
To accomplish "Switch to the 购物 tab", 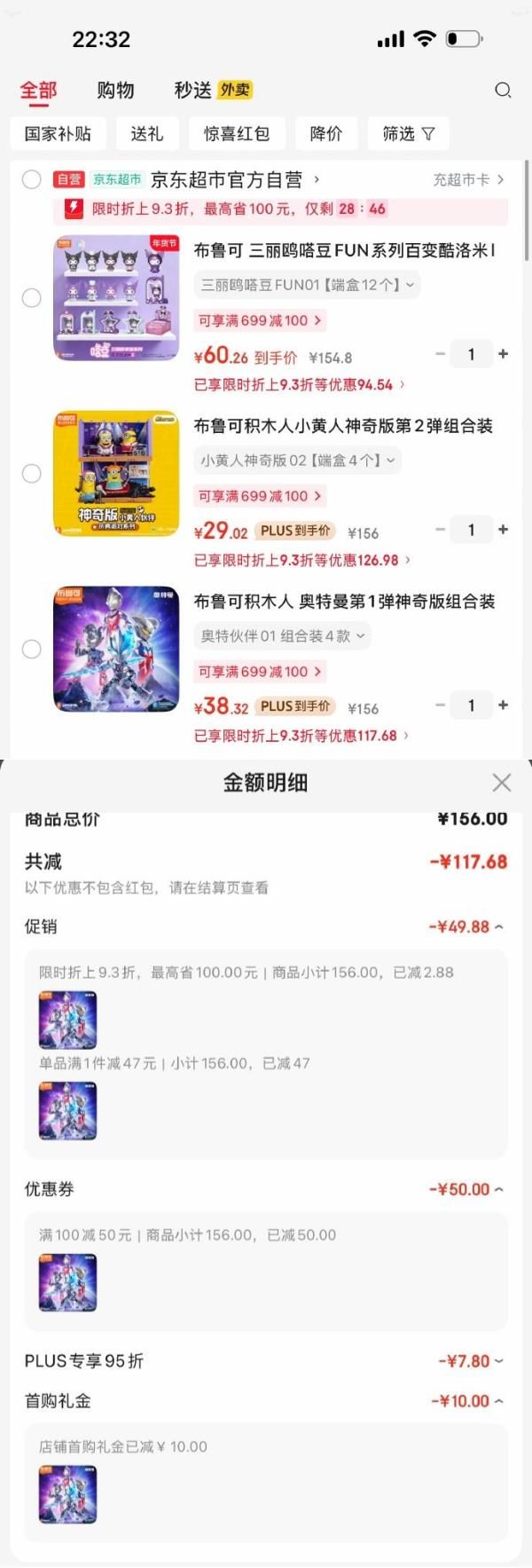I will tap(115, 90).
